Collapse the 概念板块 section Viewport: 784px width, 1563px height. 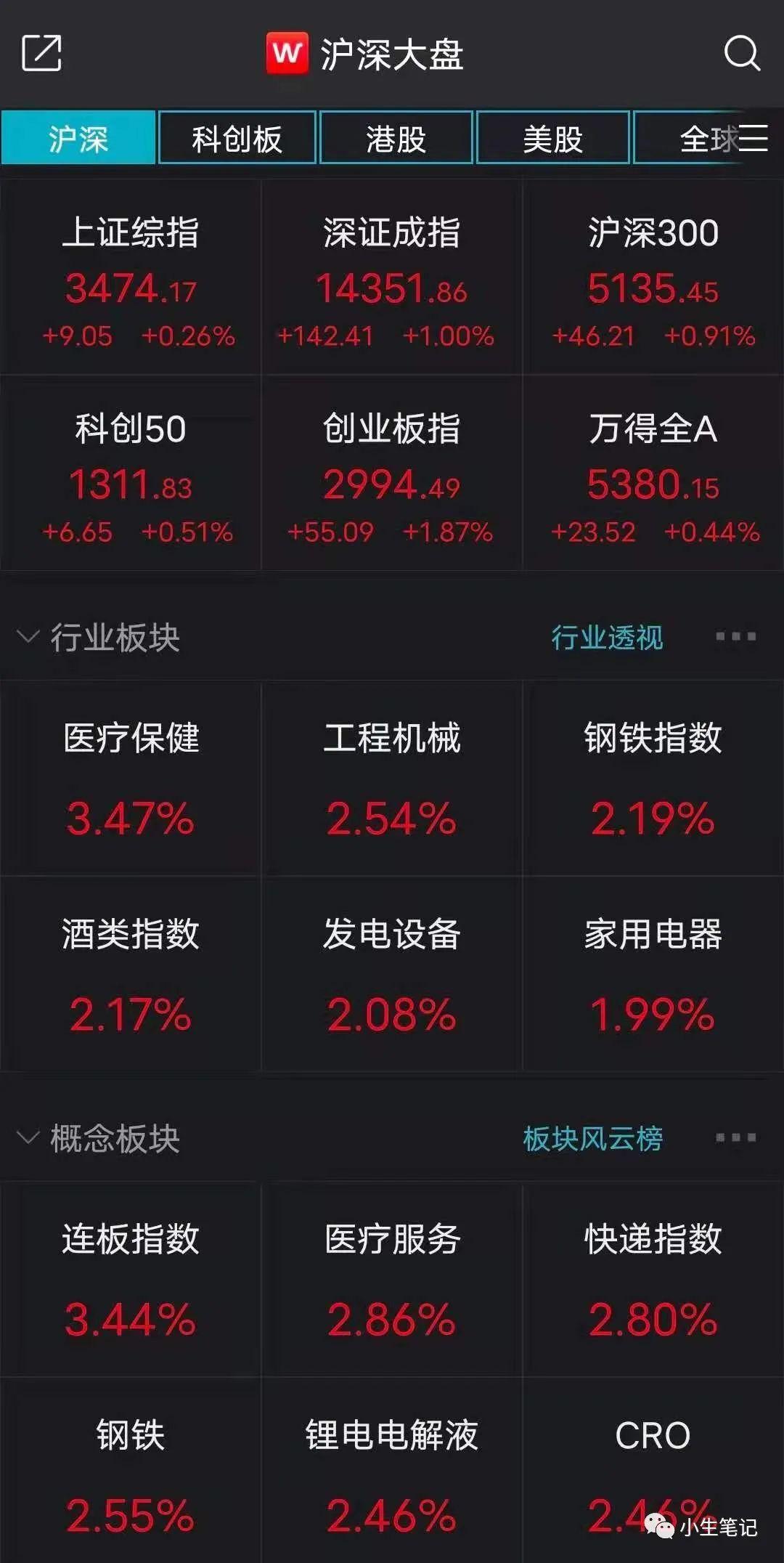click(x=28, y=1138)
